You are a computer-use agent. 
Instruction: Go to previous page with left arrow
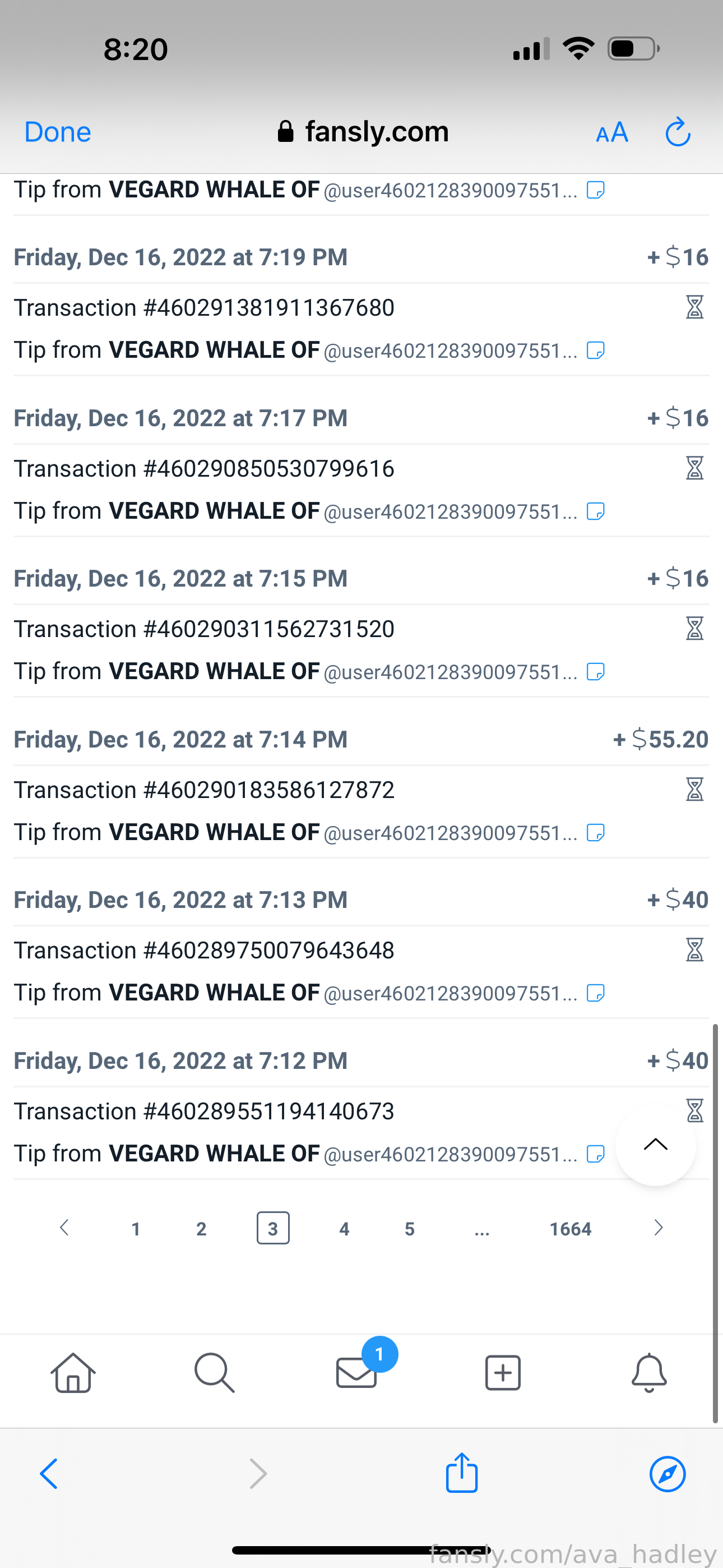(x=64, y=1228)
